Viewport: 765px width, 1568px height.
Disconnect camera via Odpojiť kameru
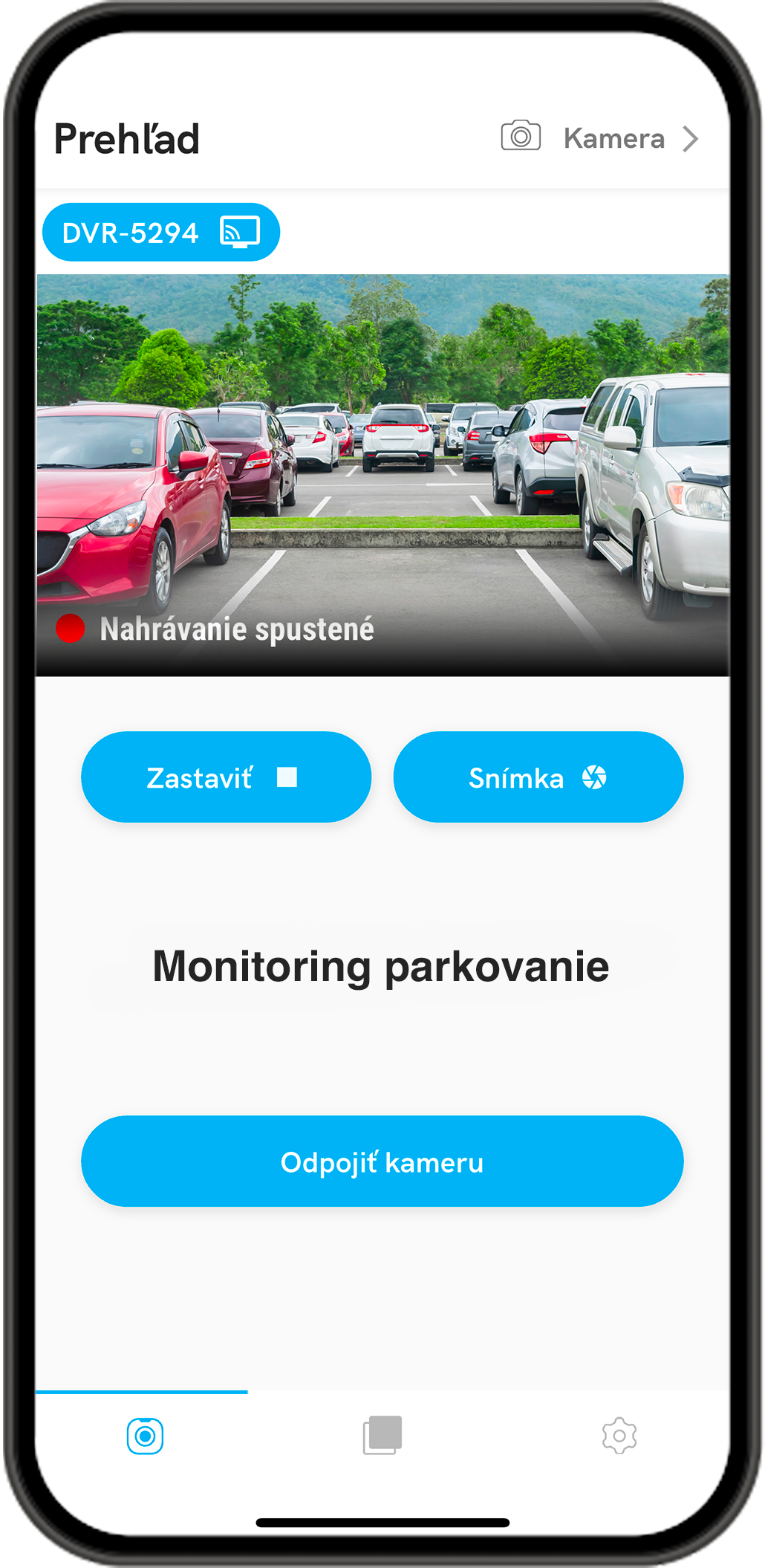point(382,1162)
